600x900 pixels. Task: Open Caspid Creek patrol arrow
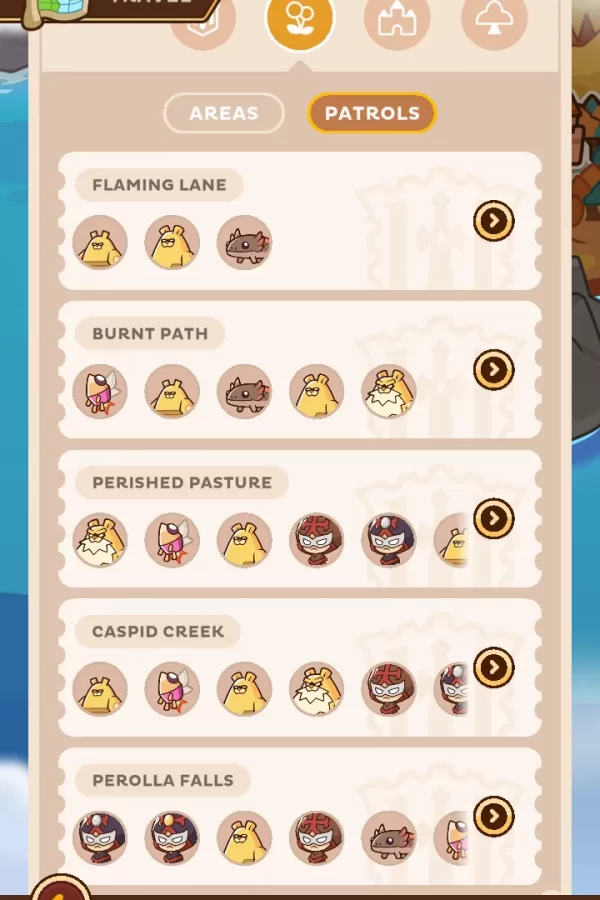click(493, 667)
